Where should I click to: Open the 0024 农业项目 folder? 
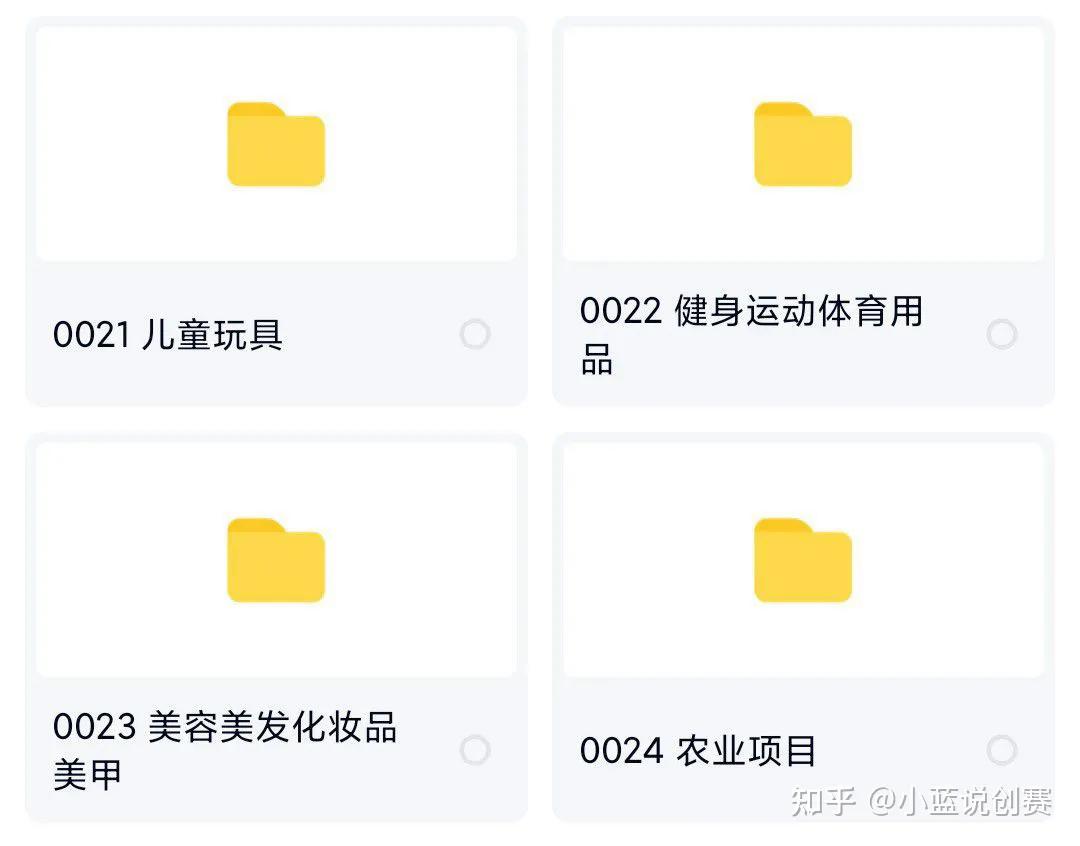[x=802, y=560]
